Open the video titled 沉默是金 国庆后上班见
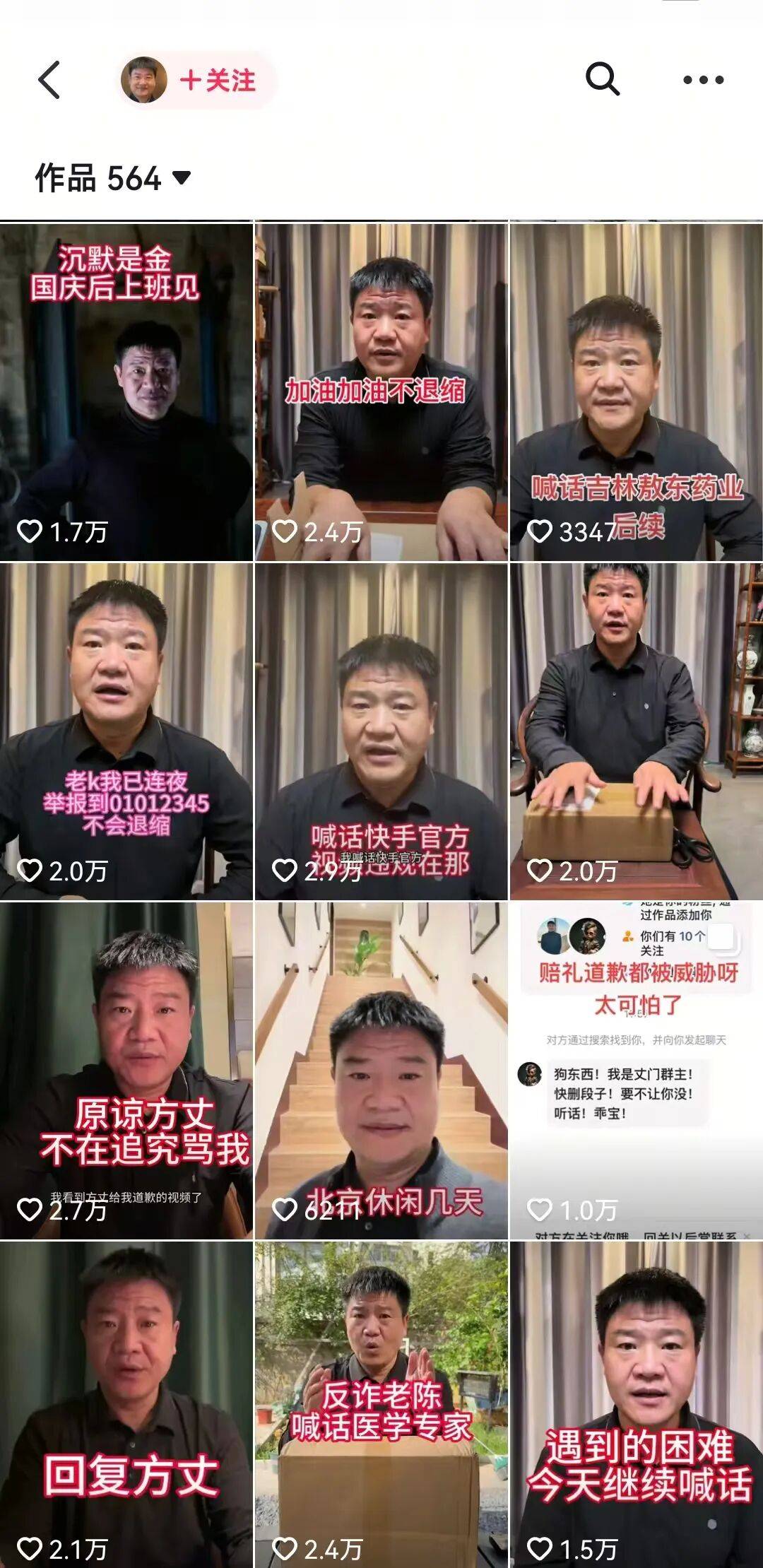Screen dimensions: 763x1568 pyautogui.click(x=126, y=392)
